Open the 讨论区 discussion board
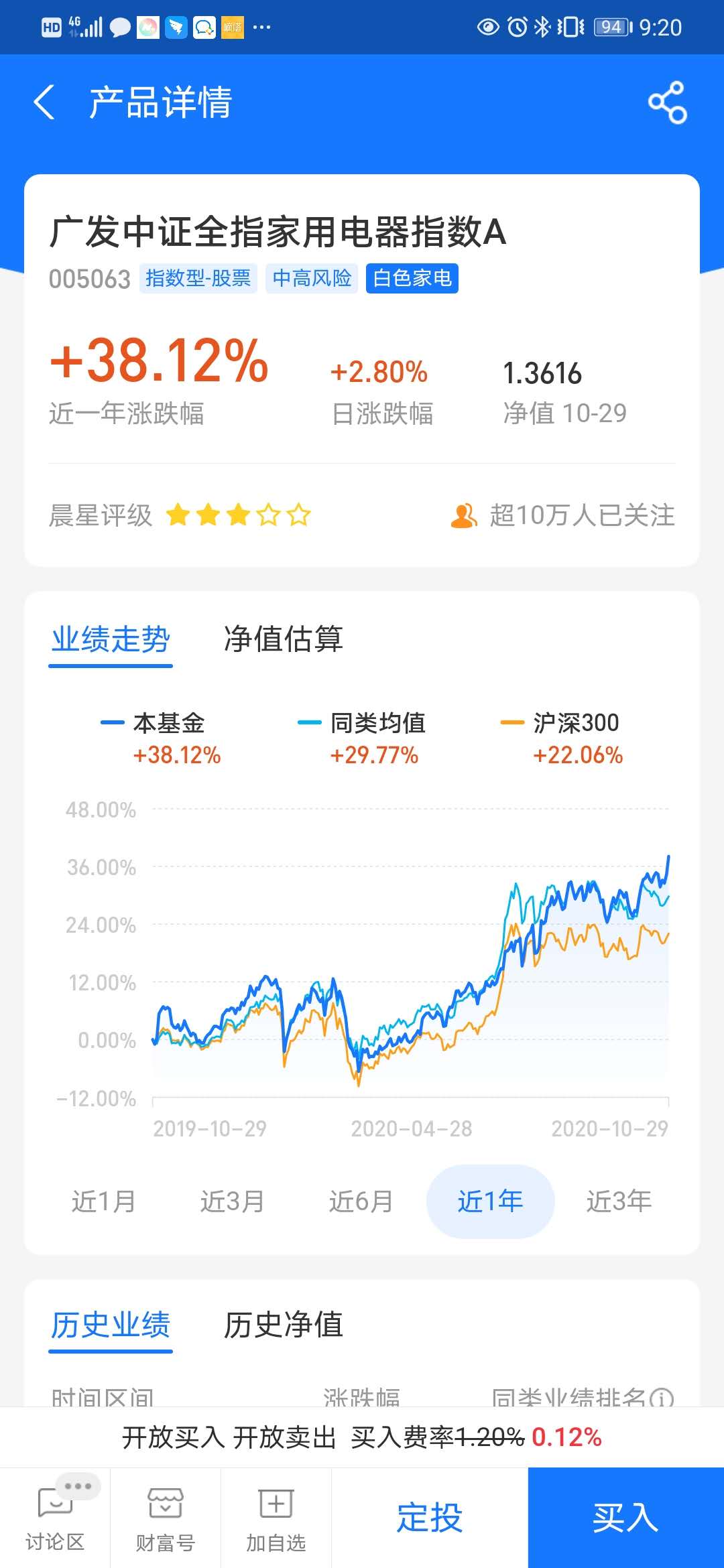Image resolution: width=724 pixels, height=1568 pixels. (x=55, y=1518)
